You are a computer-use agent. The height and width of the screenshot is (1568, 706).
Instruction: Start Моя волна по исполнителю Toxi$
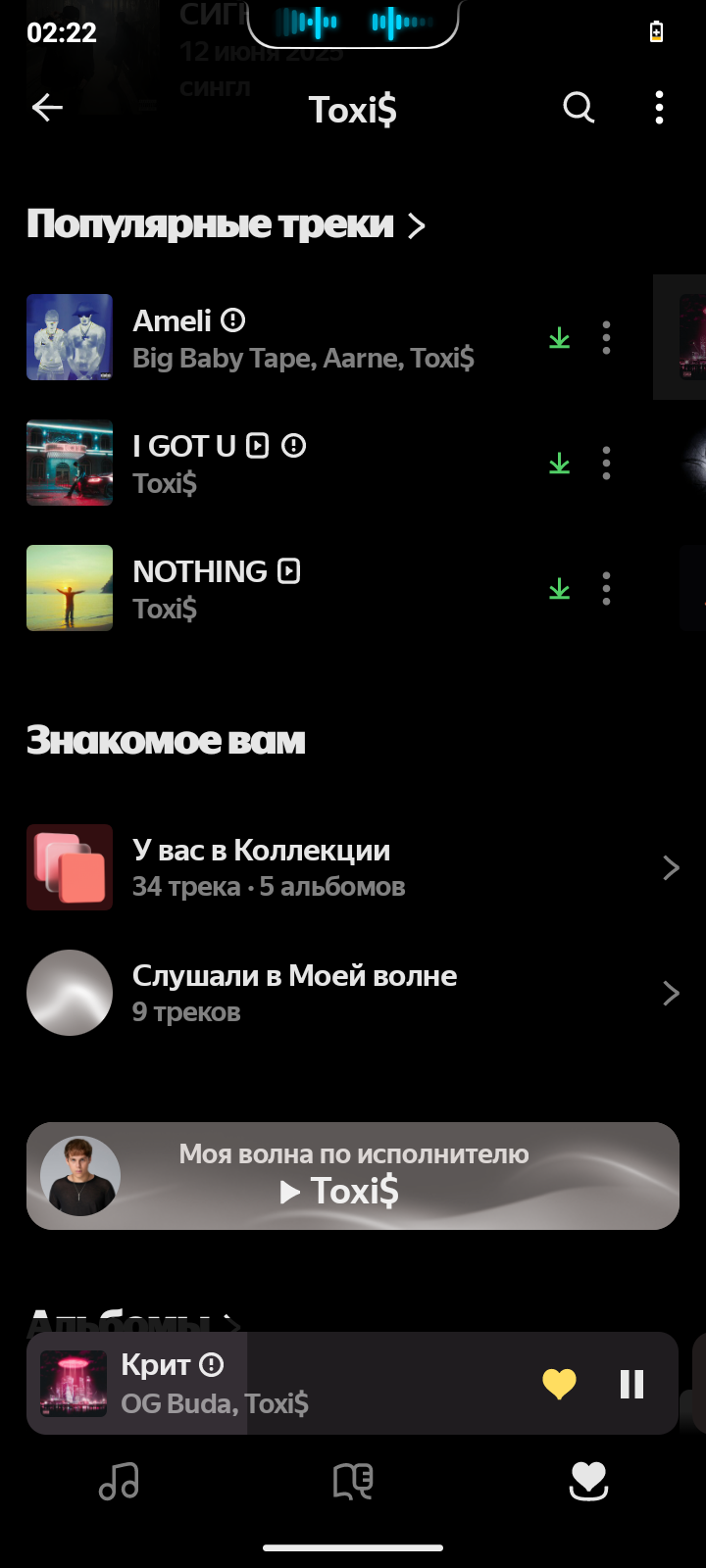tap(353, 1176)
